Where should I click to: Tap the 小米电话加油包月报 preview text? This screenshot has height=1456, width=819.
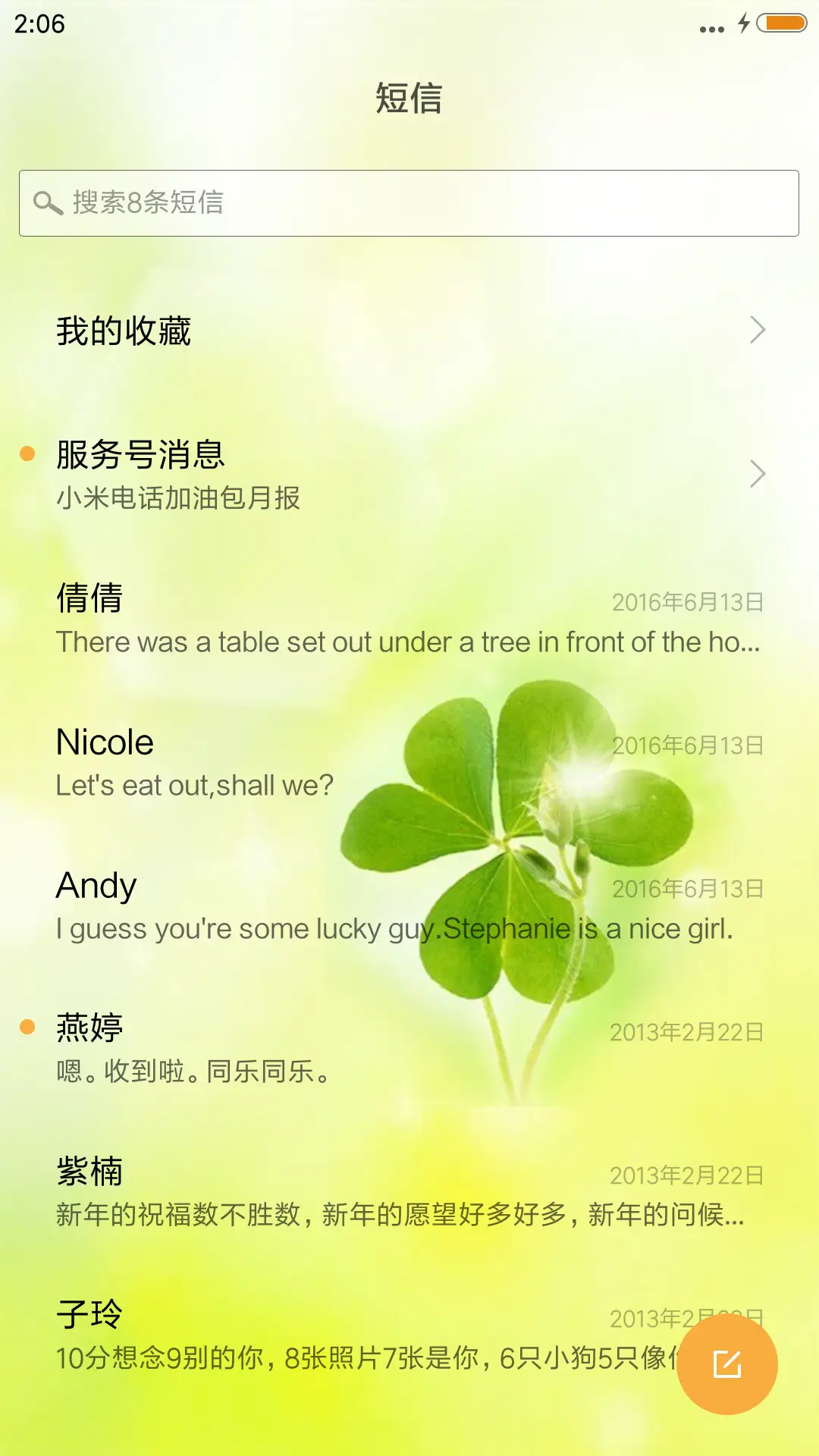(x=178, y=499)
